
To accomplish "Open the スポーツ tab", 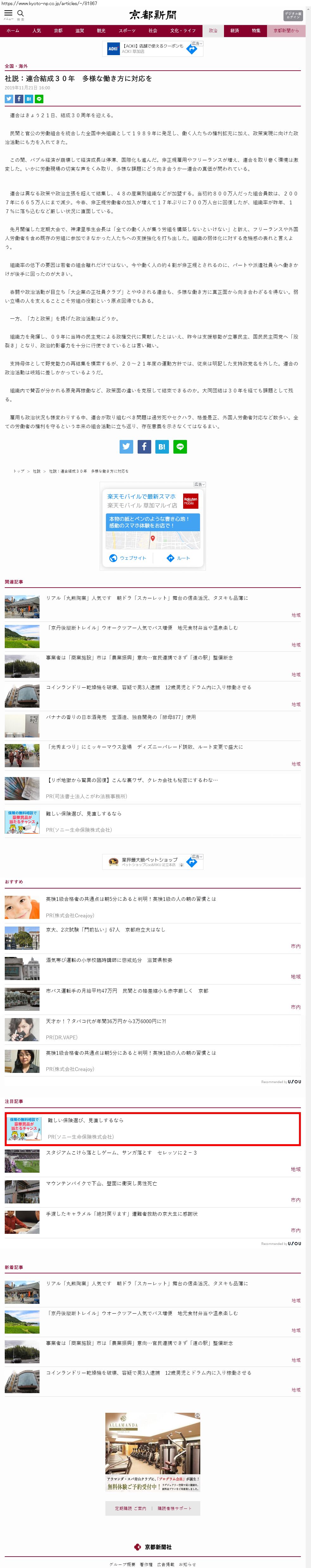I will point(127,30).
